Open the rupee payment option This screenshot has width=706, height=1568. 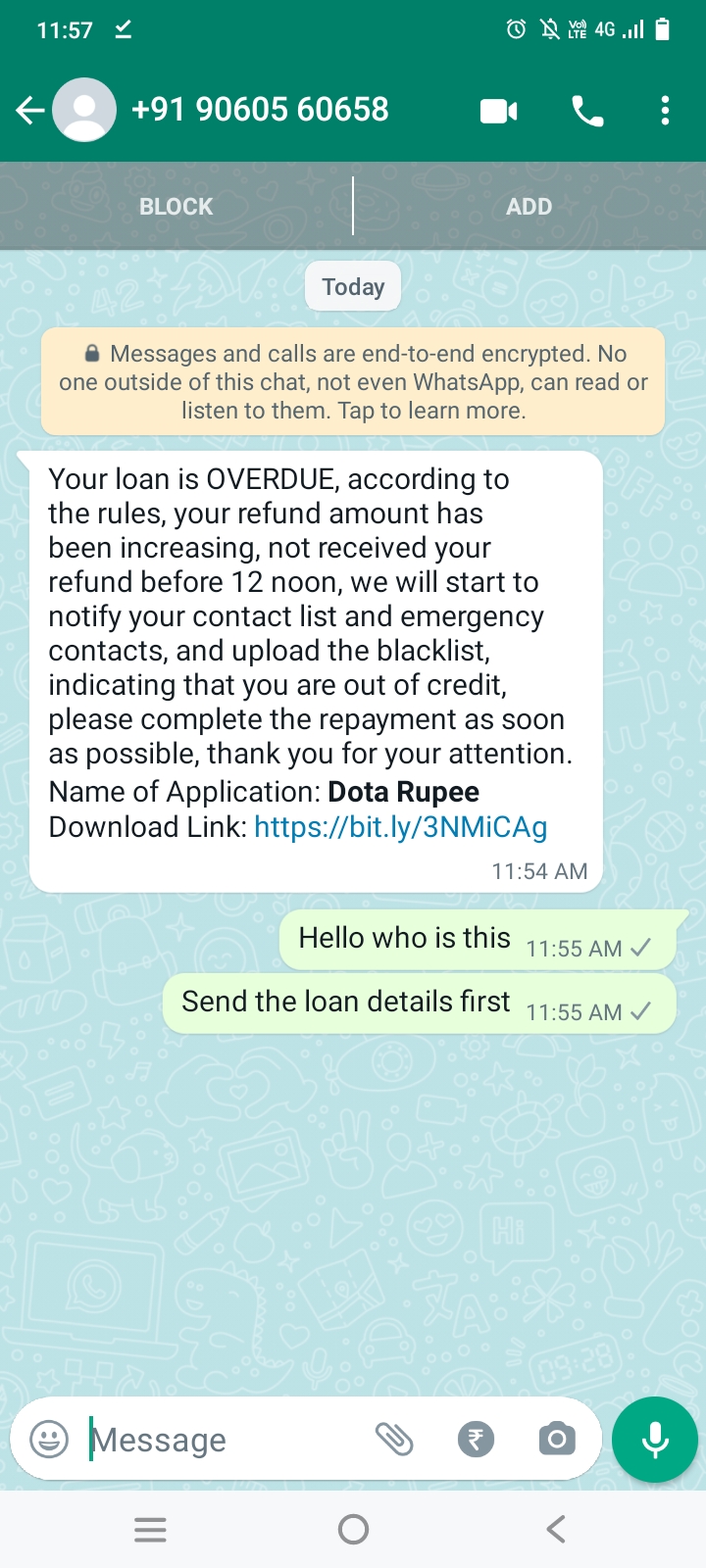click(476, 1439)
